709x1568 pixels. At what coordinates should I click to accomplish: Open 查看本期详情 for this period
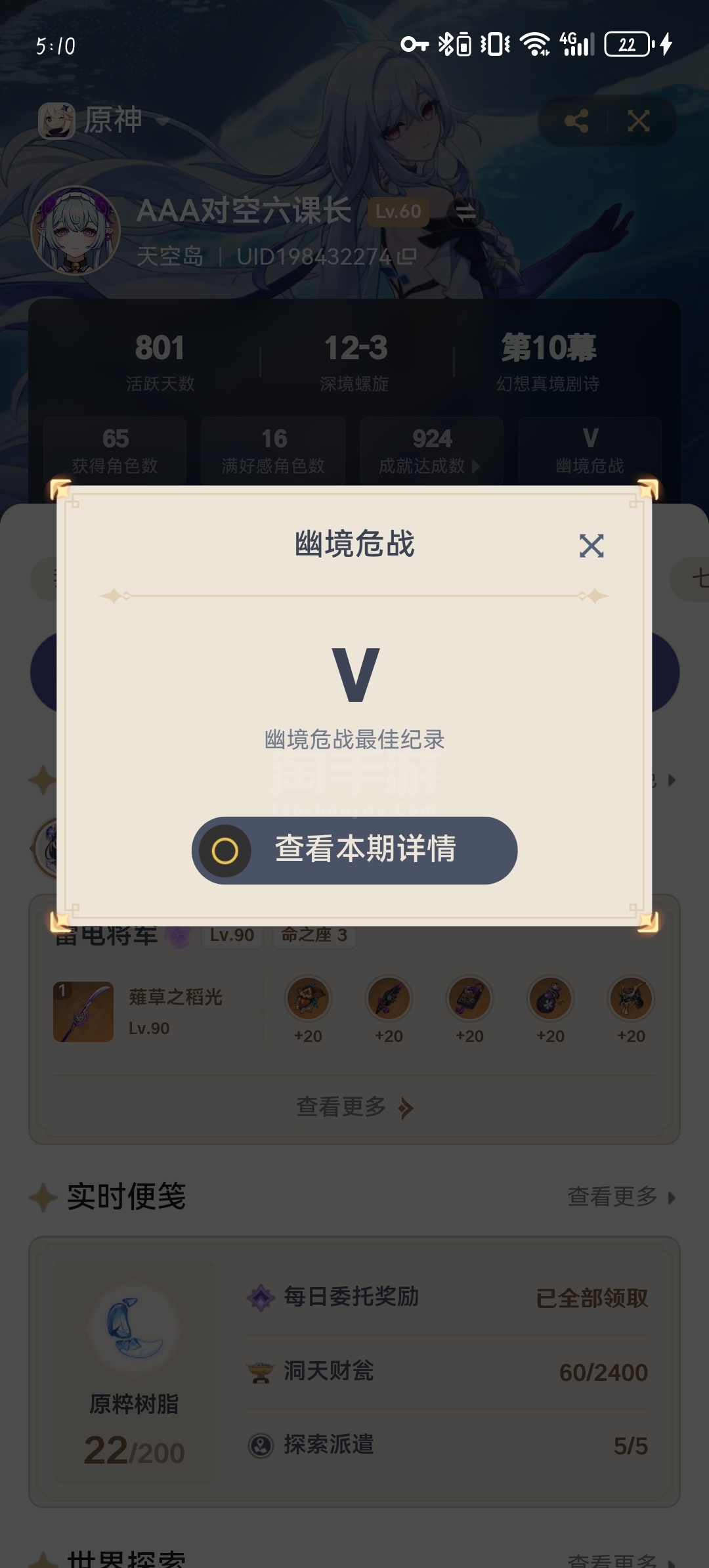pos(354,850)
